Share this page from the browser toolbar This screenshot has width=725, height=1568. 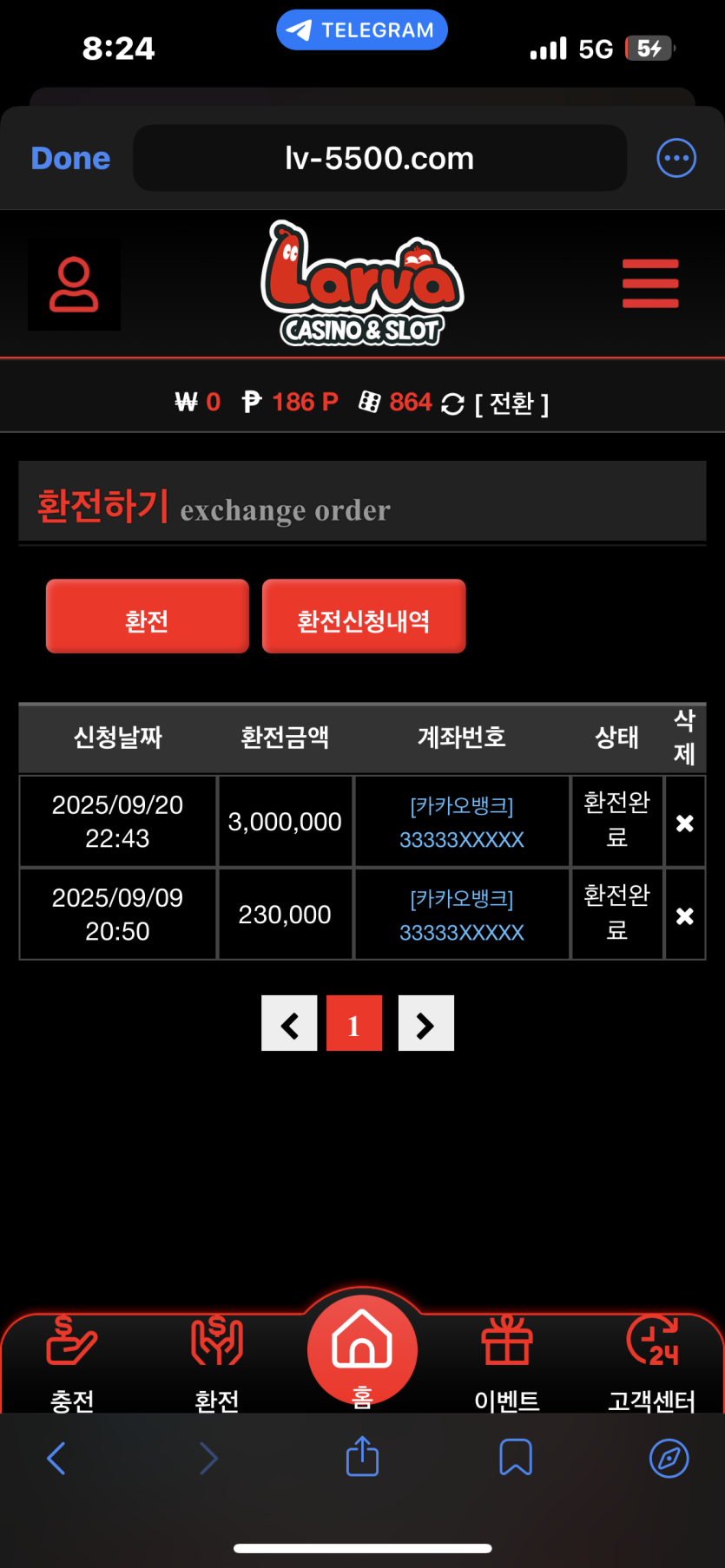click(362, 1456)
